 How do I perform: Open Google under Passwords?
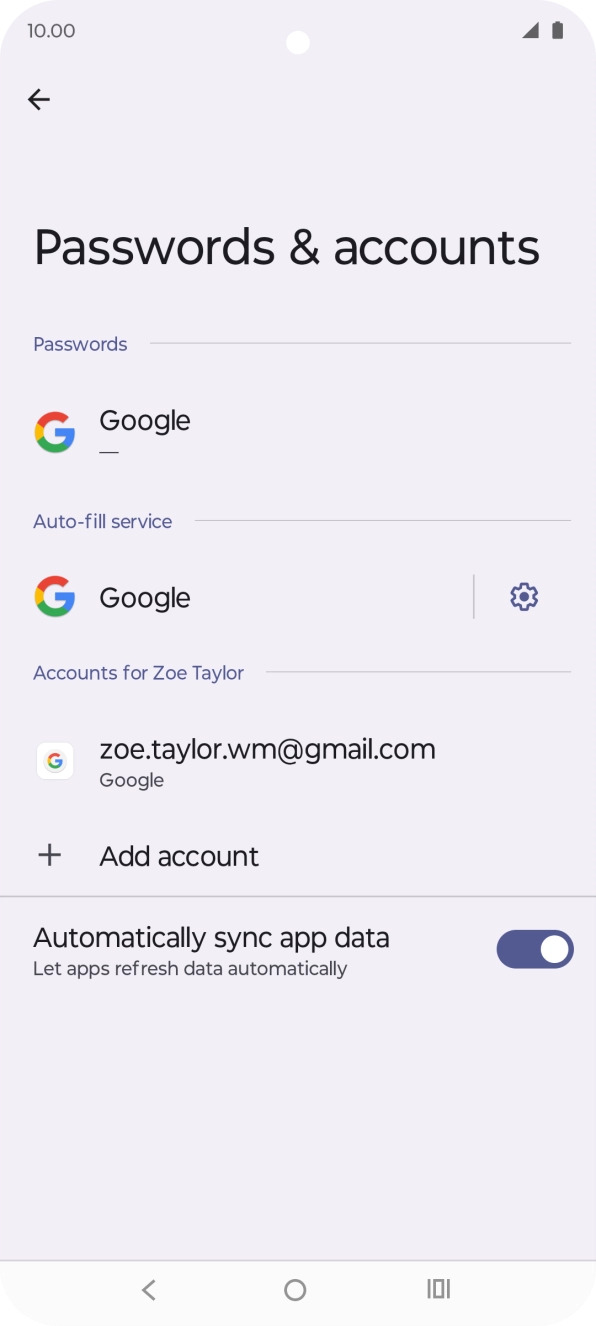[x=298, y=433]
